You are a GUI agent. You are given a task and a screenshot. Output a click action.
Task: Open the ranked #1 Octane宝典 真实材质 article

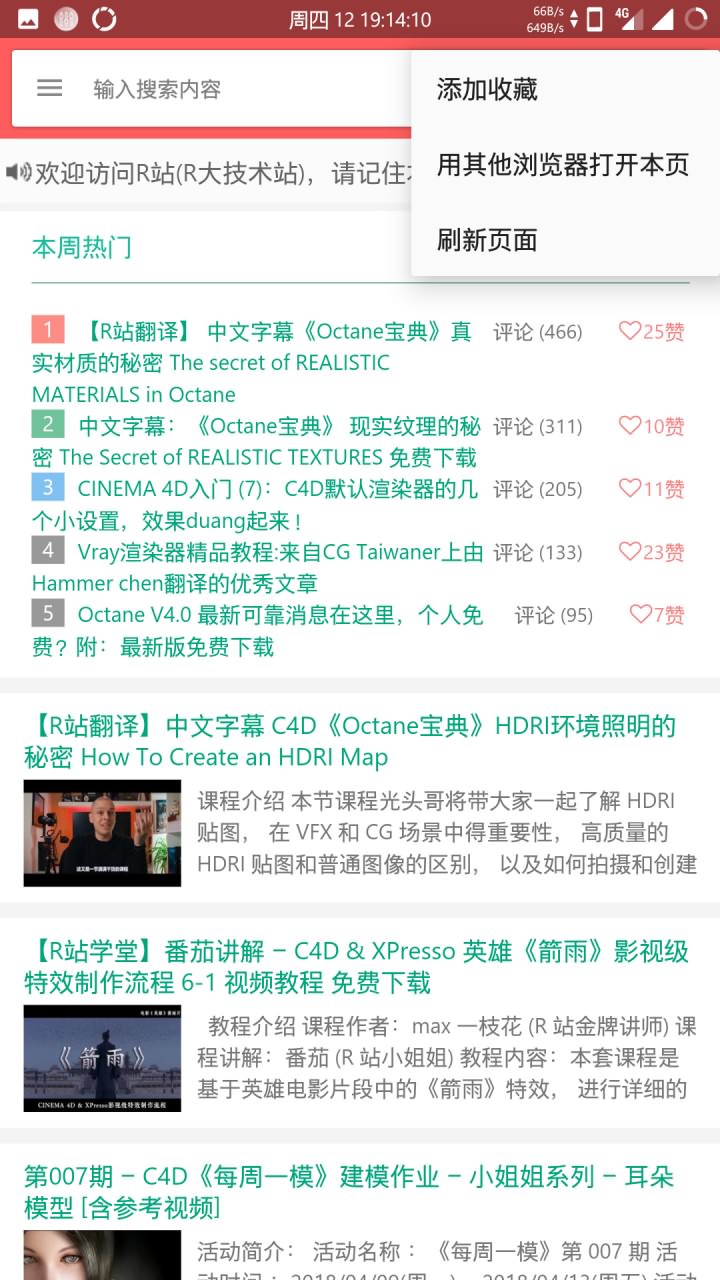click(252, 362)
